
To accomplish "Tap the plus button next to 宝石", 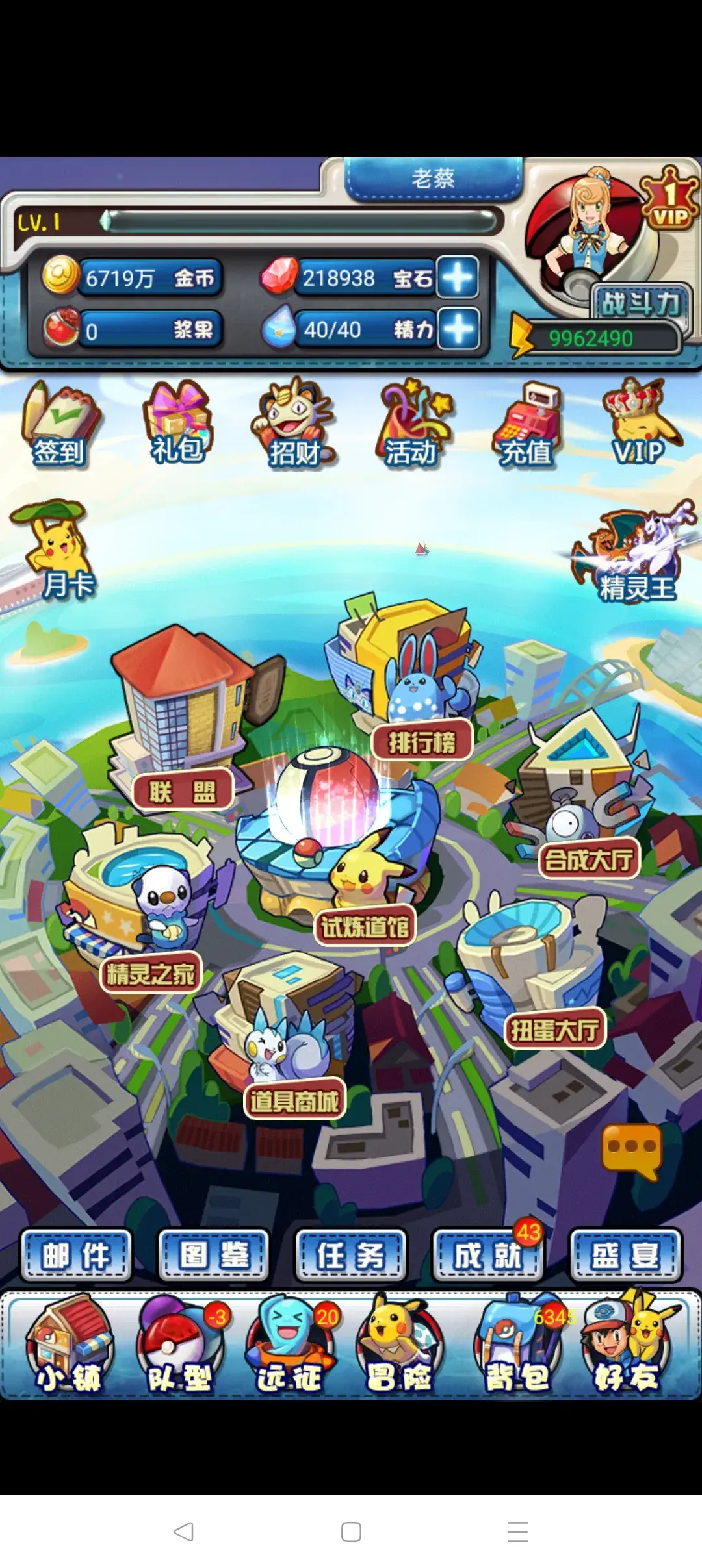I will [x=458, y=277].
